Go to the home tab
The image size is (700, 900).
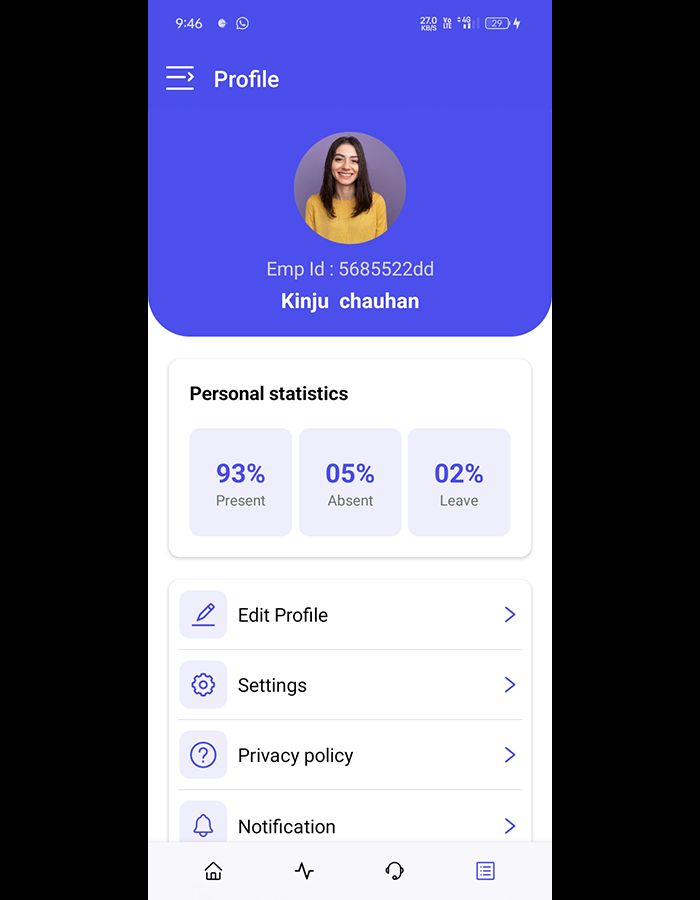(x=213, y=871)
